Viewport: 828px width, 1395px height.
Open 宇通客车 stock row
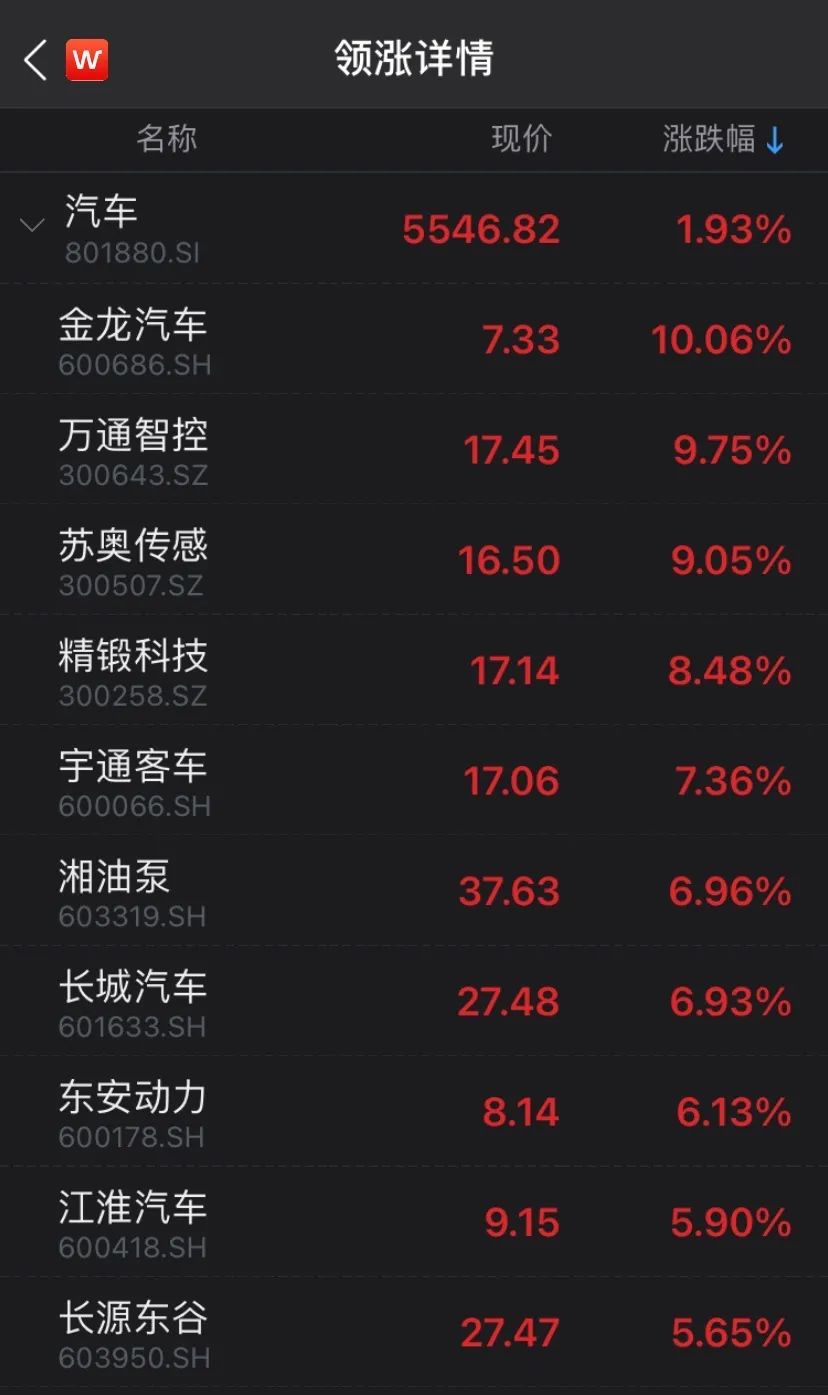[x=414, y=781]
